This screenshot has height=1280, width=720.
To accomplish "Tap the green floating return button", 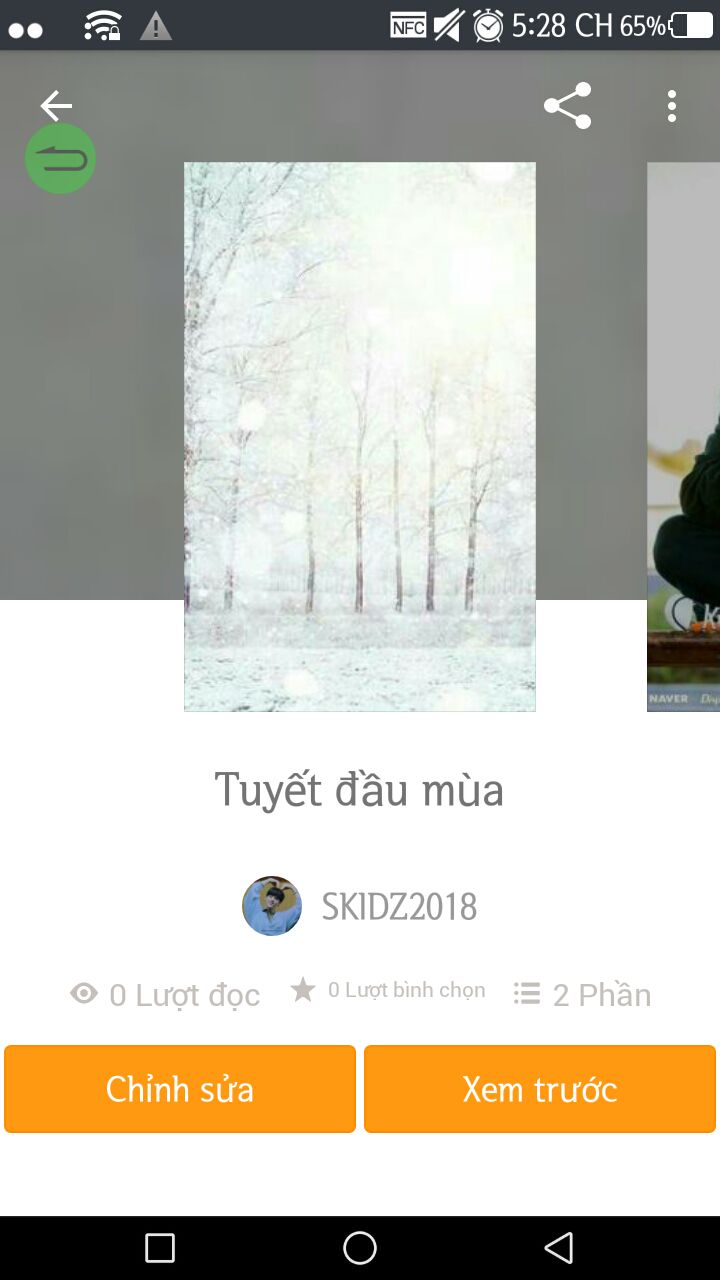I will [60, 158].
